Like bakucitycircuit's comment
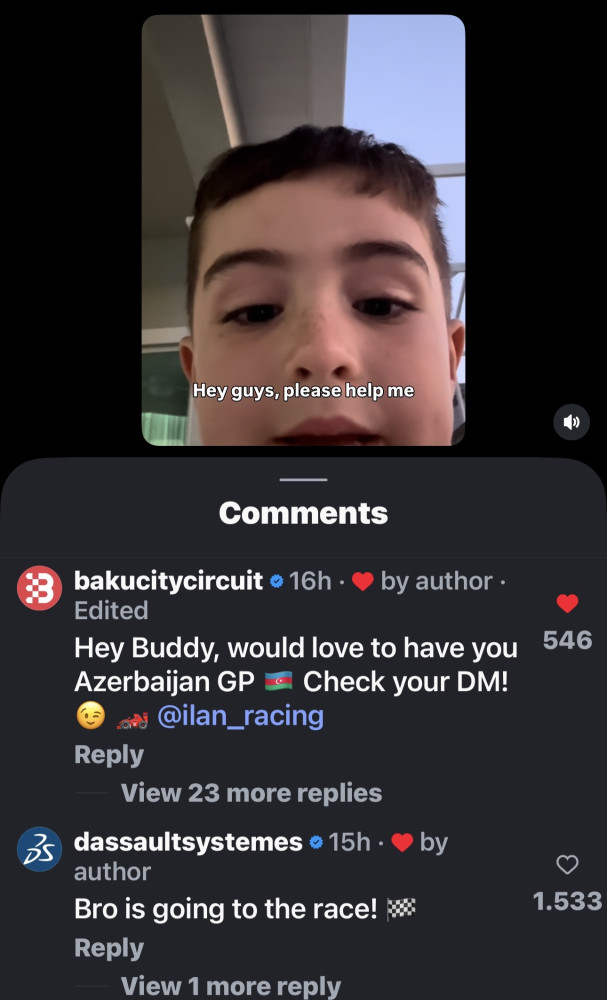The height and width of the screenshot is (1000, 607). (x=567, y=604)
